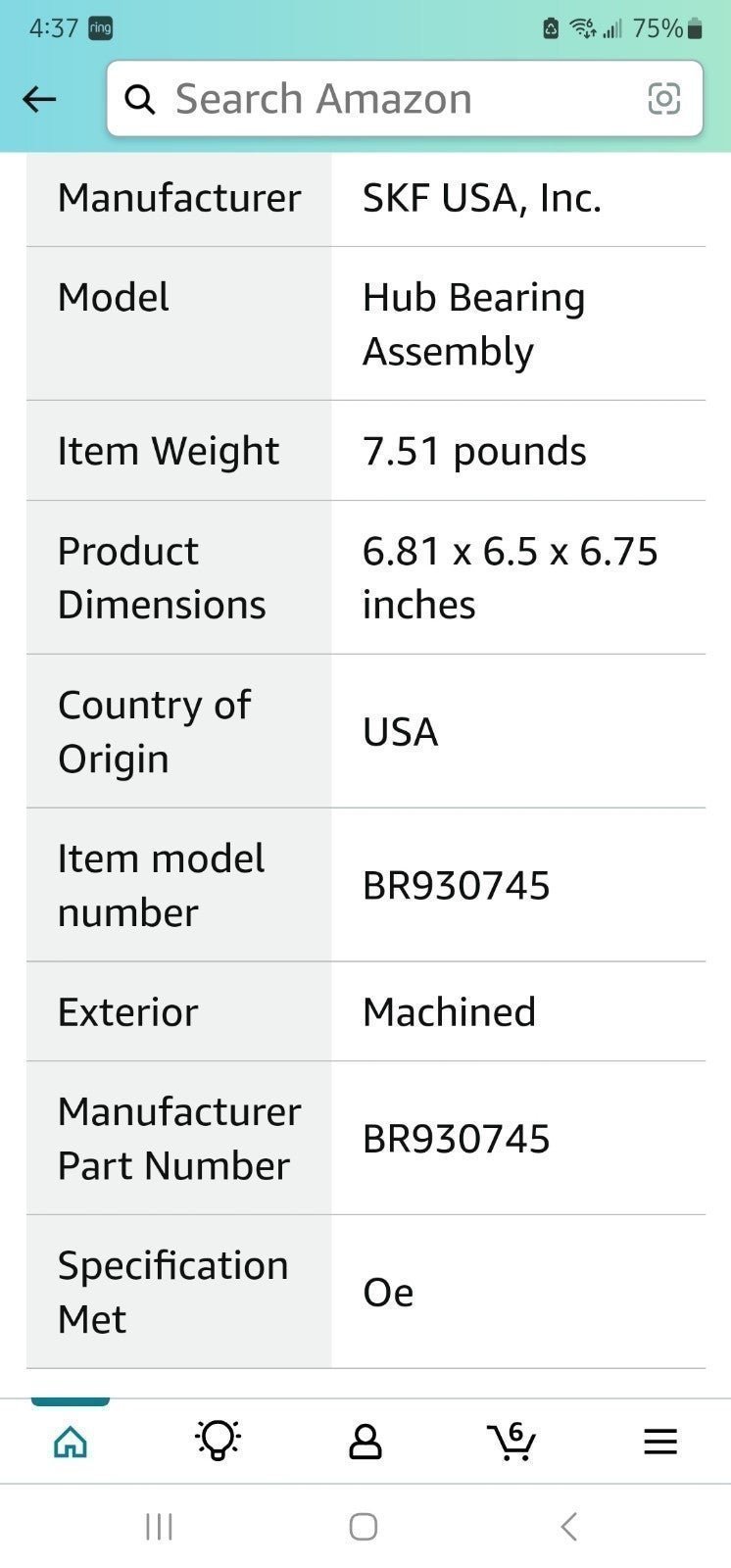Tap the system home button

364,1526
